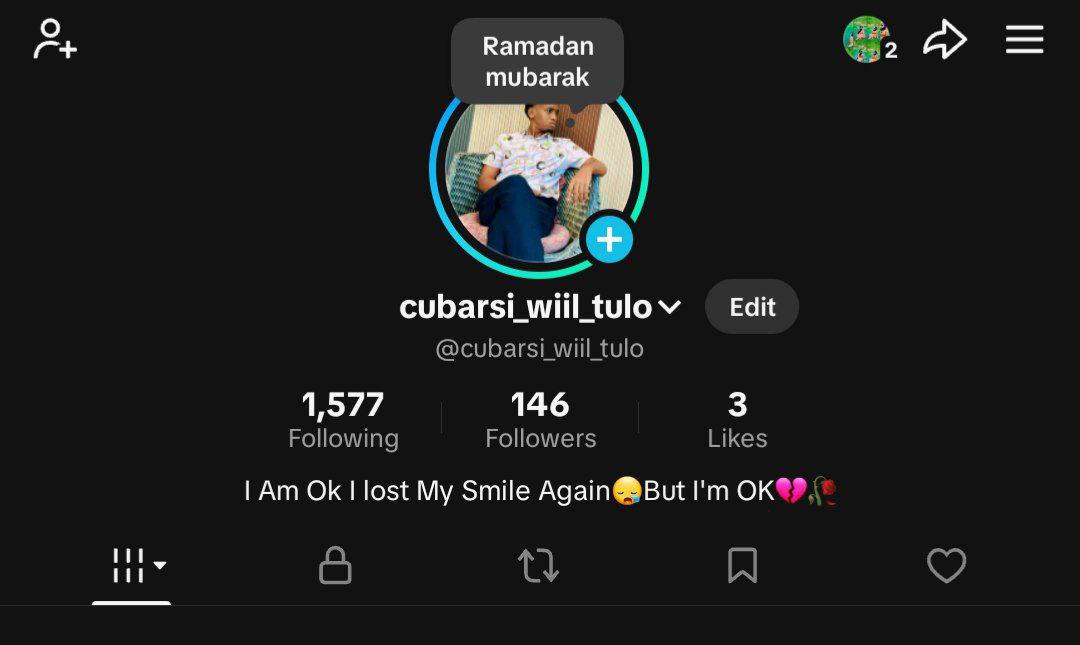1080x645 pixels.
Task: Switch to the liked videos heart tab
Action: [x=946, y=566]
